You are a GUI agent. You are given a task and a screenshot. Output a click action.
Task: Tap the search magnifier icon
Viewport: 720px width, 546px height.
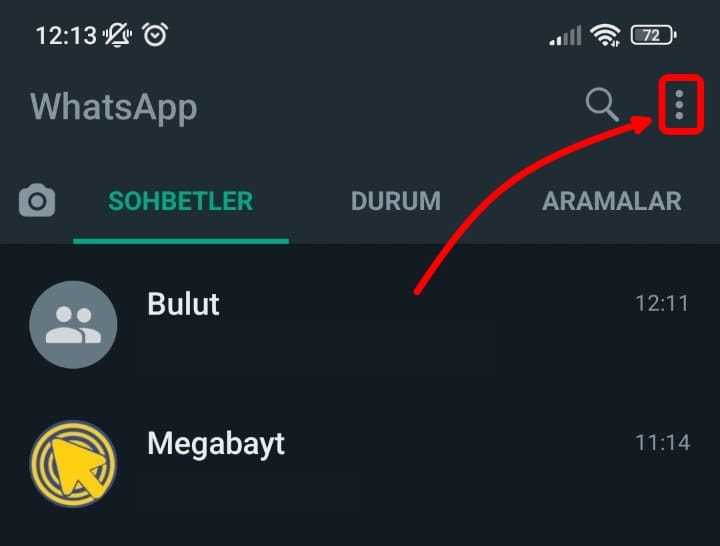602,104
